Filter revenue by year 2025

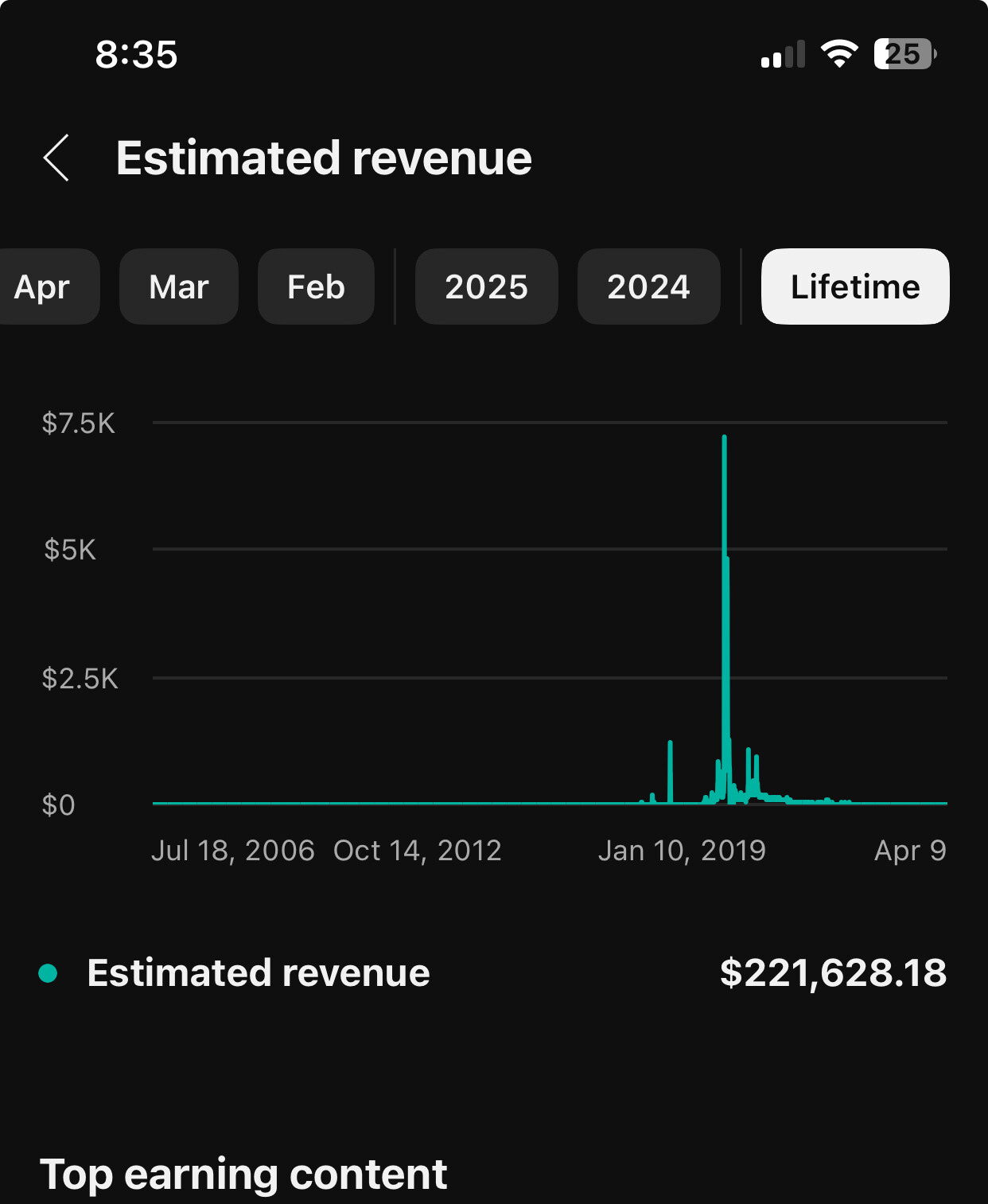point(486,286)
